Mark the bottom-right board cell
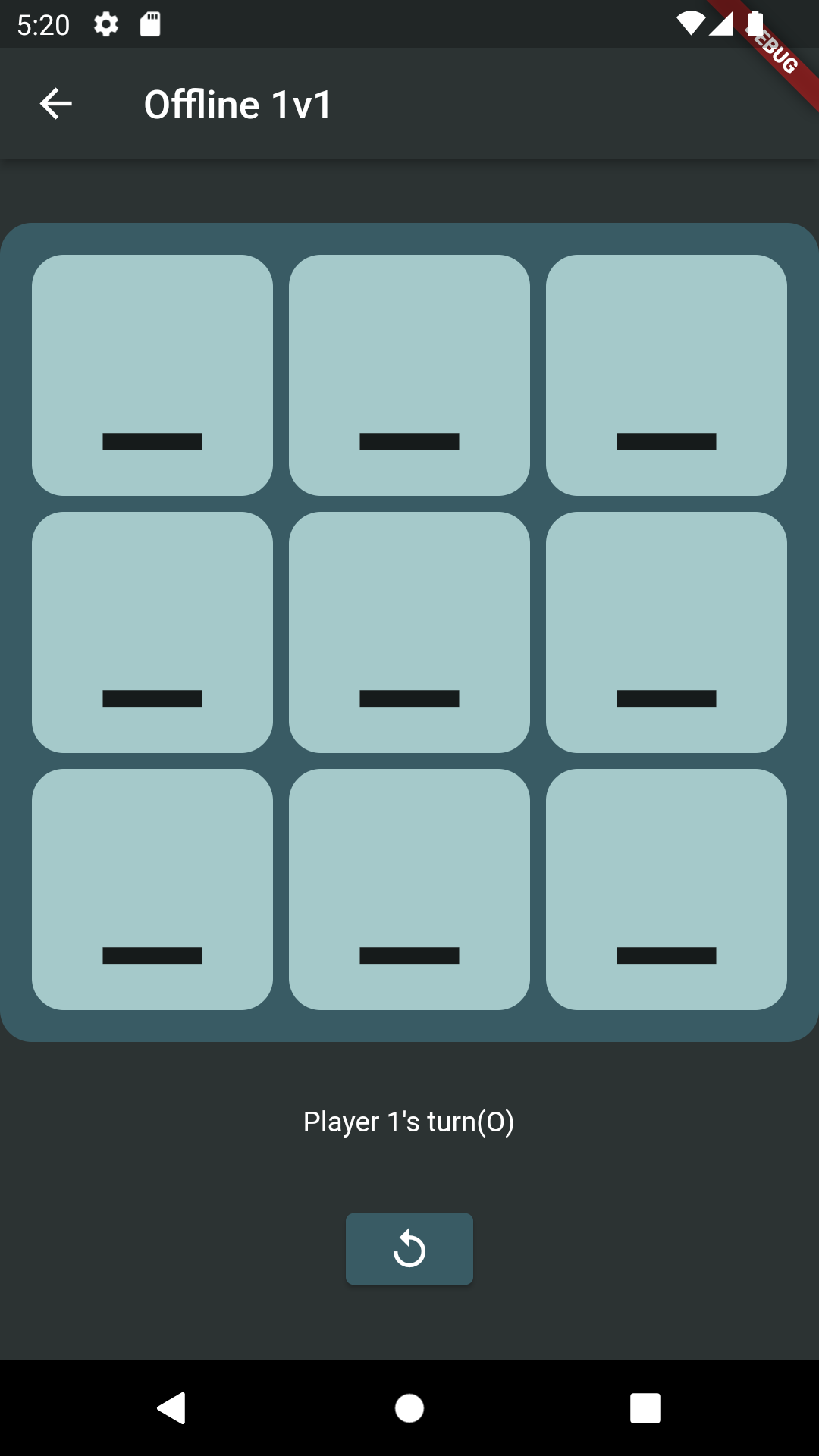Screen dimensions: 819x1456 (x=667, y=890)
